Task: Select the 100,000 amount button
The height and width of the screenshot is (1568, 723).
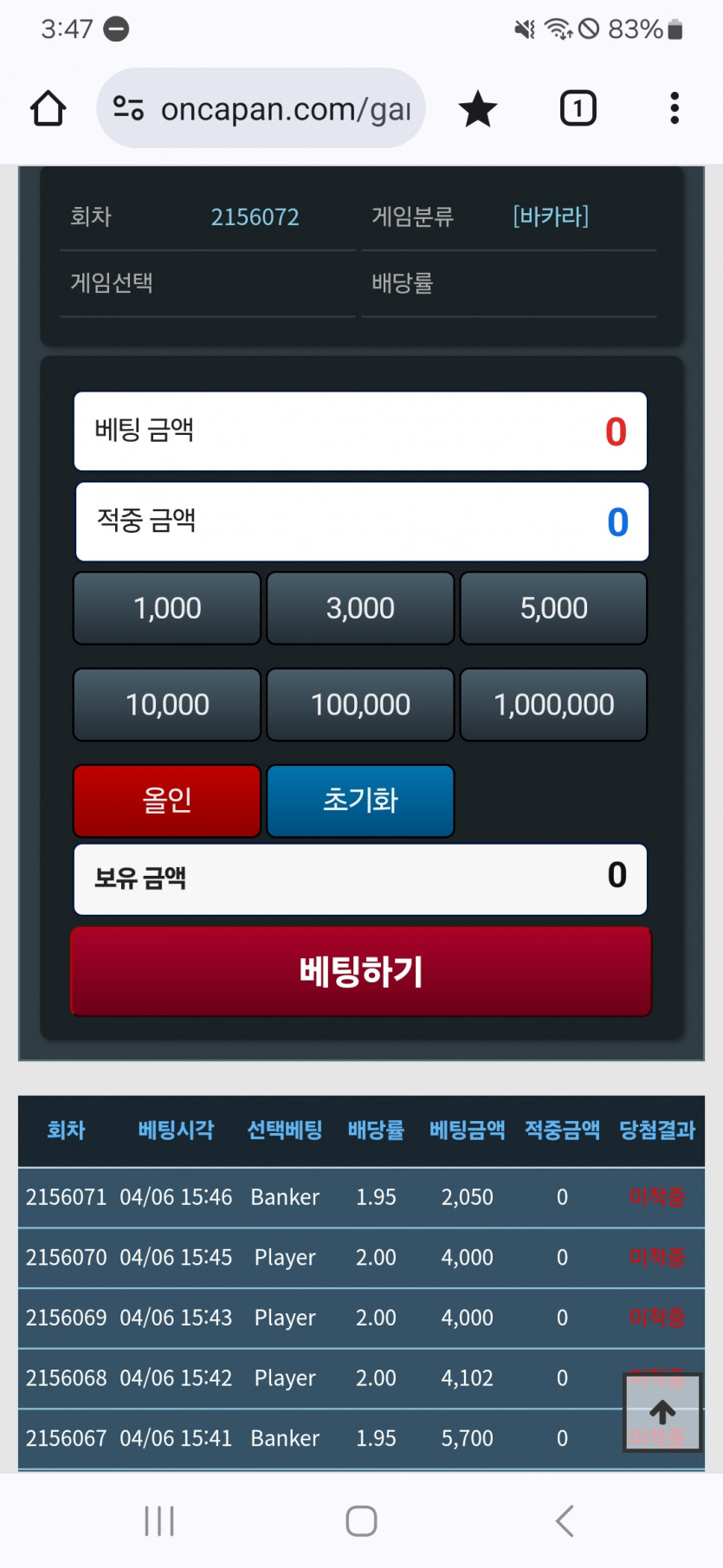Action: pos(360,704)
